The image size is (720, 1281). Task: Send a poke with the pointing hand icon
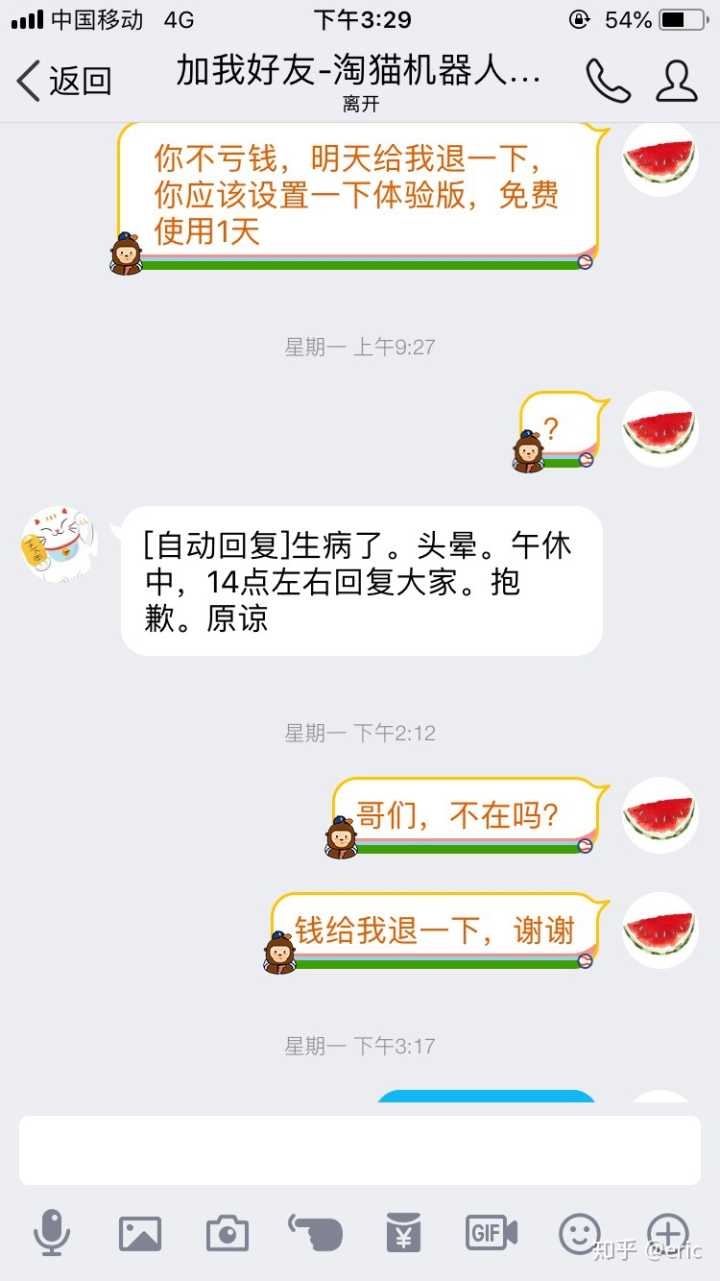click(x=315, y=1233)
